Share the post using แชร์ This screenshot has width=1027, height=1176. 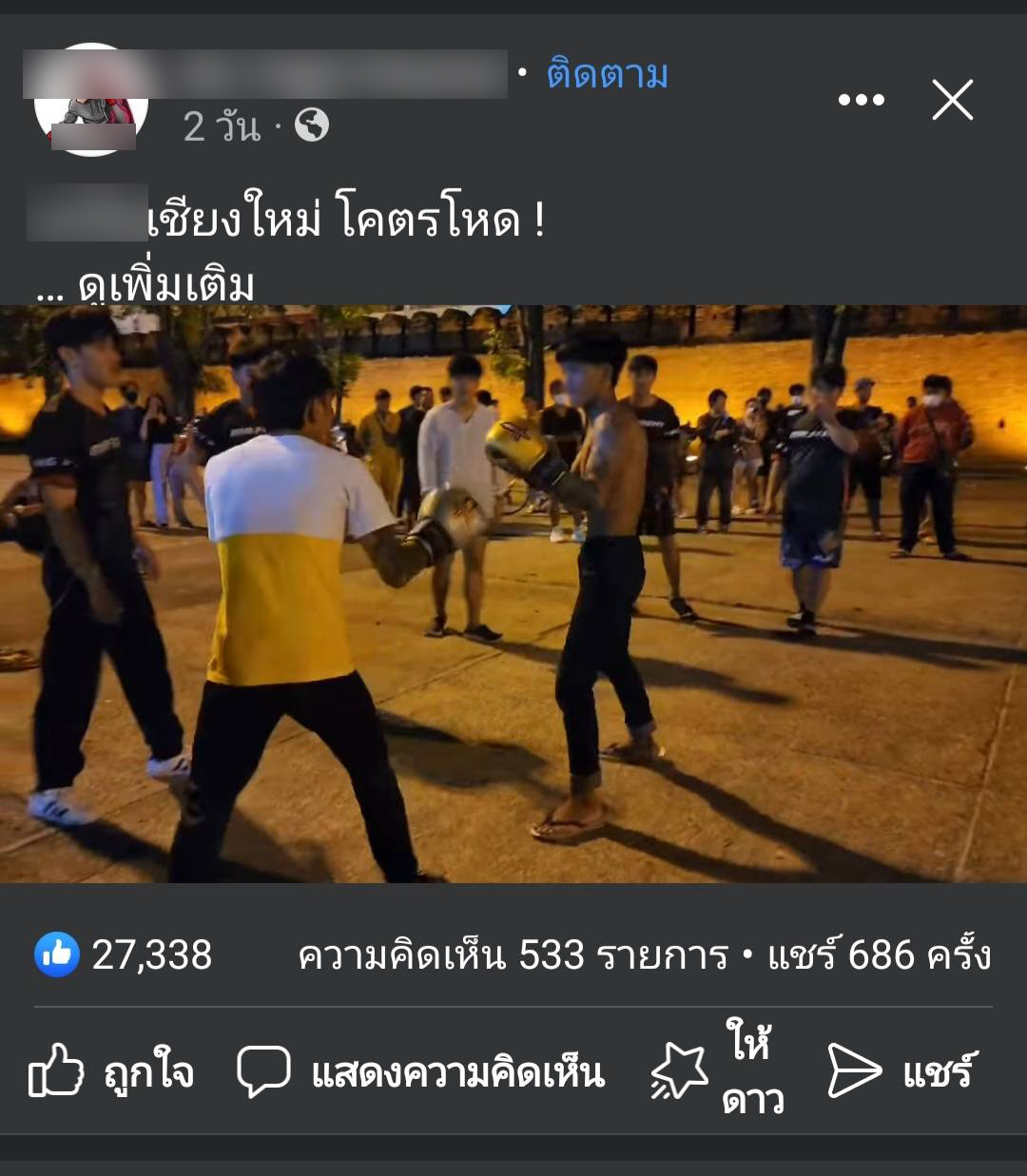coord(901,1071)
